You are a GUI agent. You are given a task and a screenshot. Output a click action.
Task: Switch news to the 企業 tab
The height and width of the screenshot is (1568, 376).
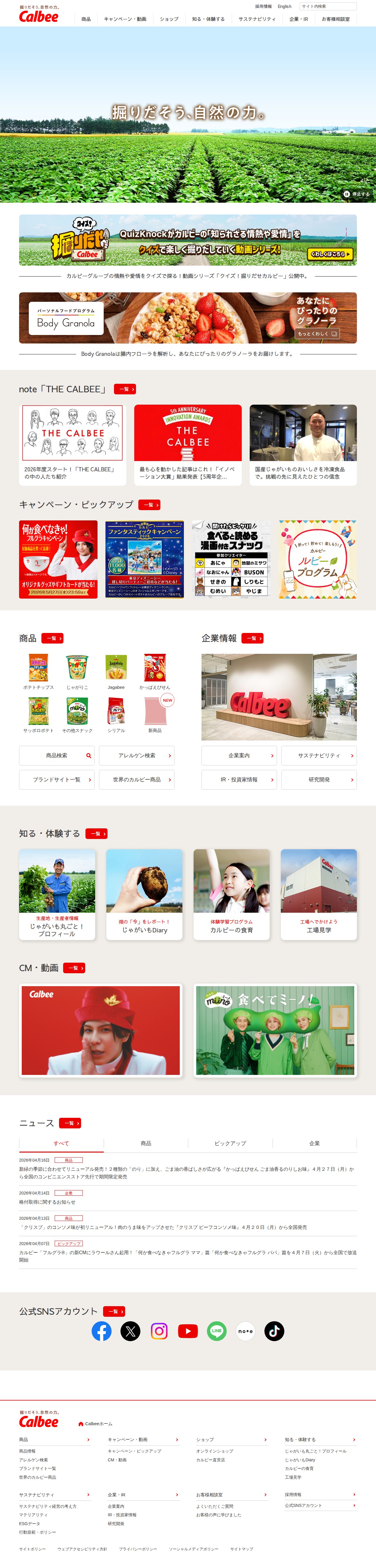(314, 1144)
